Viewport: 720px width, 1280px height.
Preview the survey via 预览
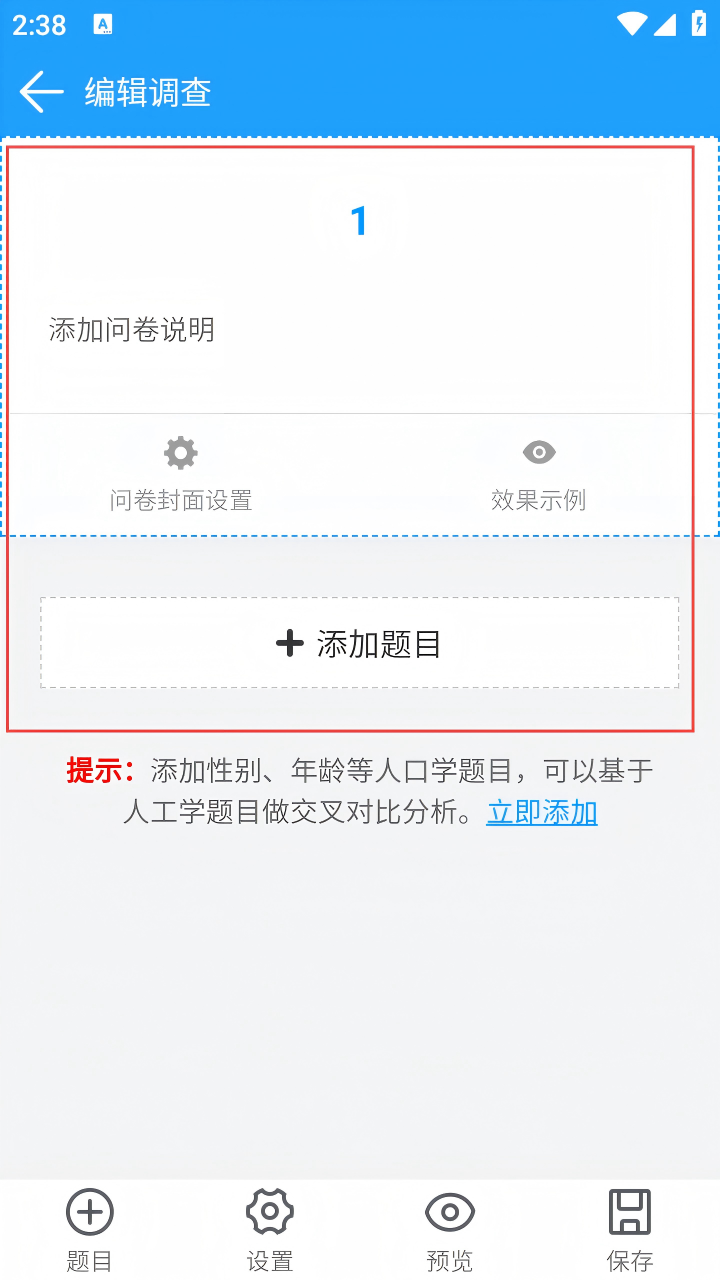[x=449, y=1229]
